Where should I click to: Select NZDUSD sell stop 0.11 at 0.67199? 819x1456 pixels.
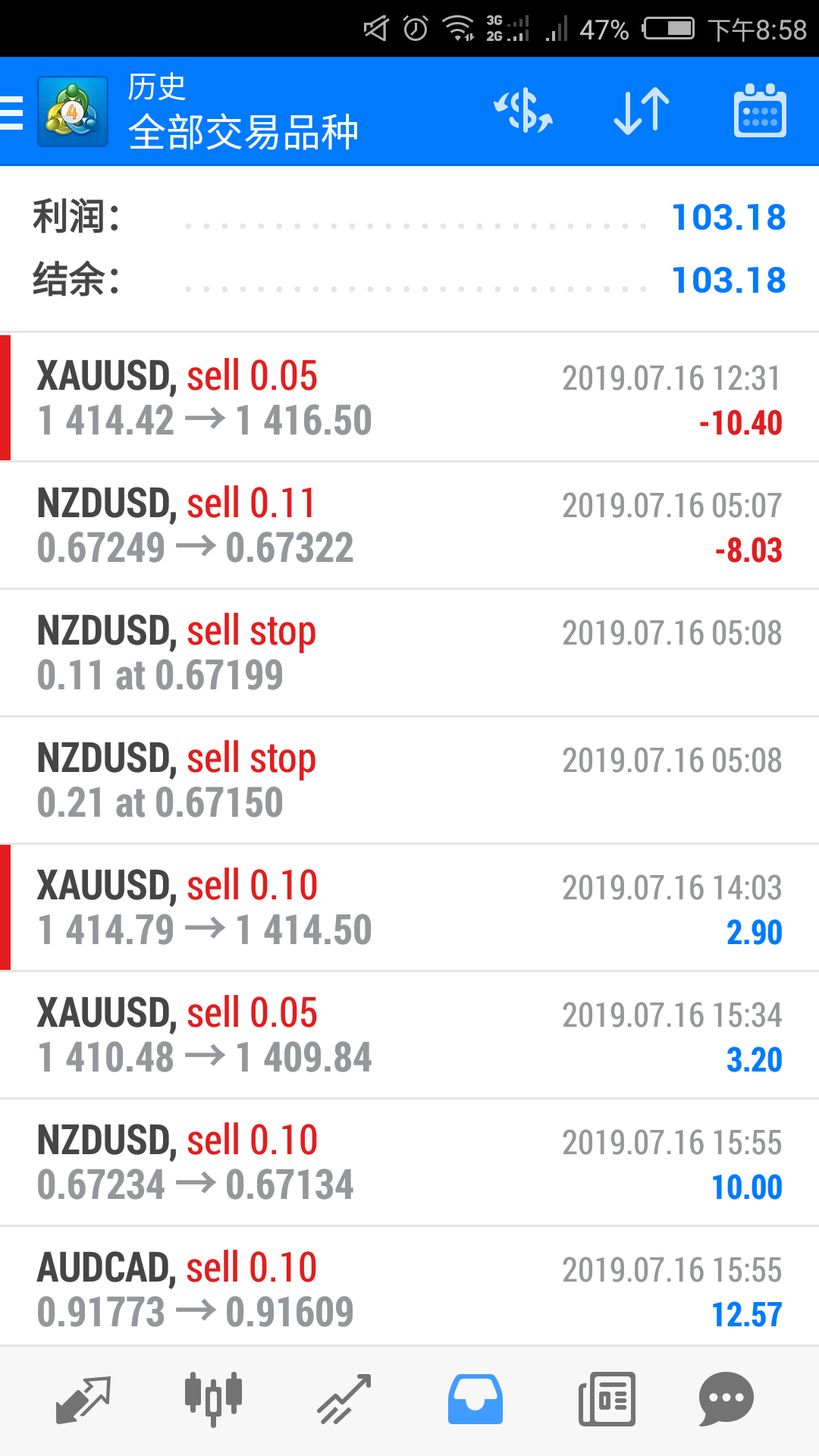409,652
